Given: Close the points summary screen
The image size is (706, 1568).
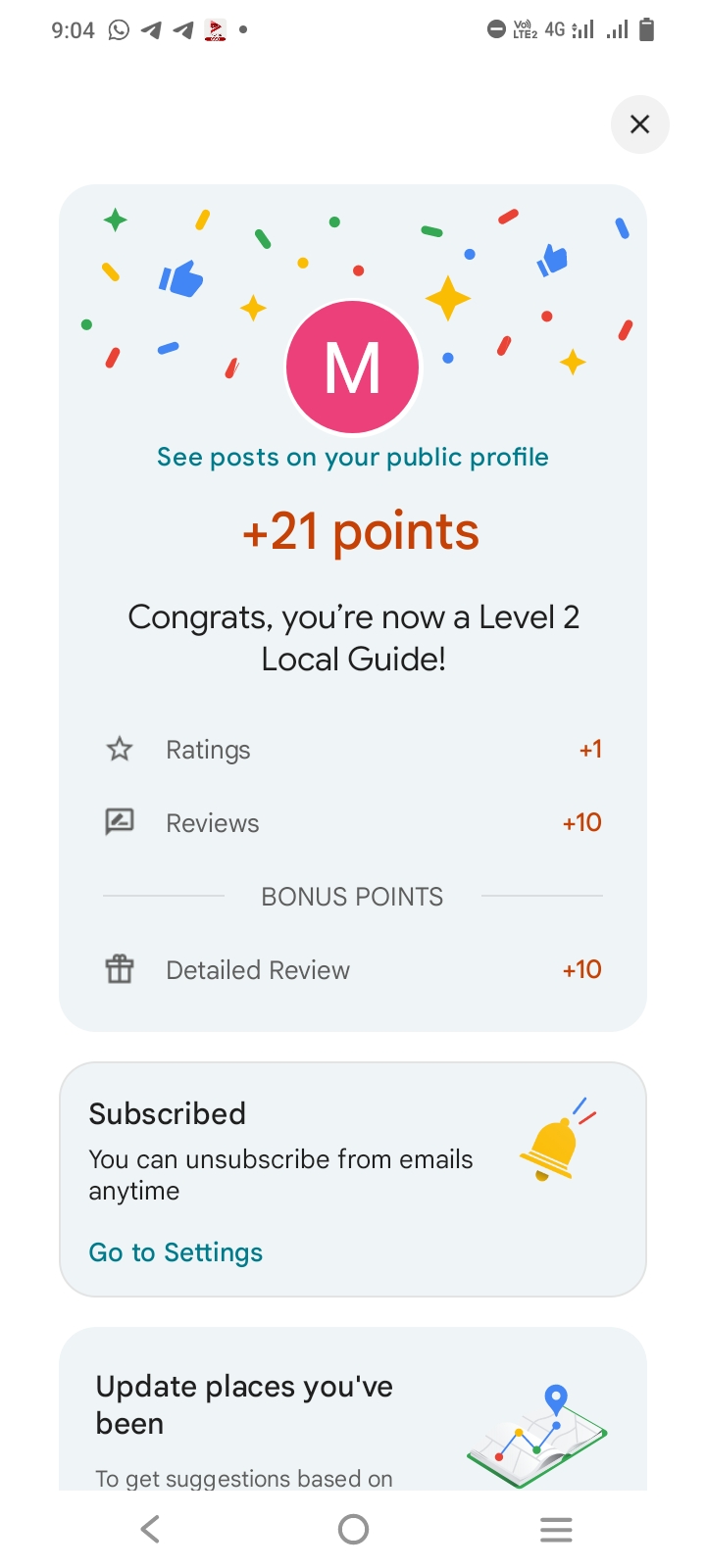Looking at the screenshot, I should pos(639,124).
